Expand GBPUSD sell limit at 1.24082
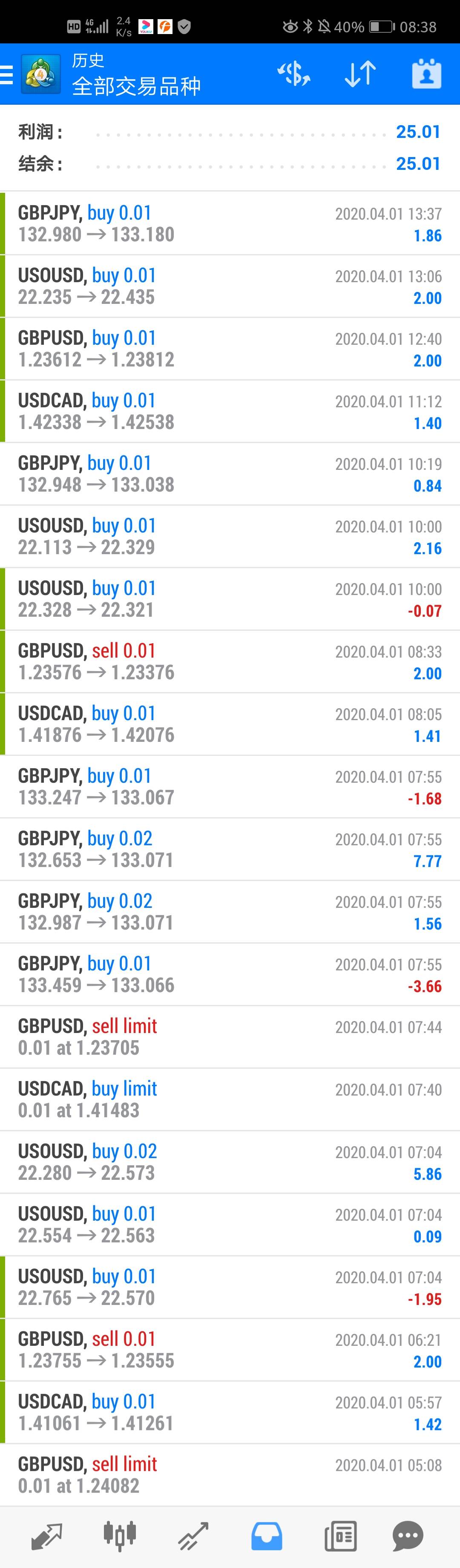This screenshot has height=1568, width=460. point(230,1475)
